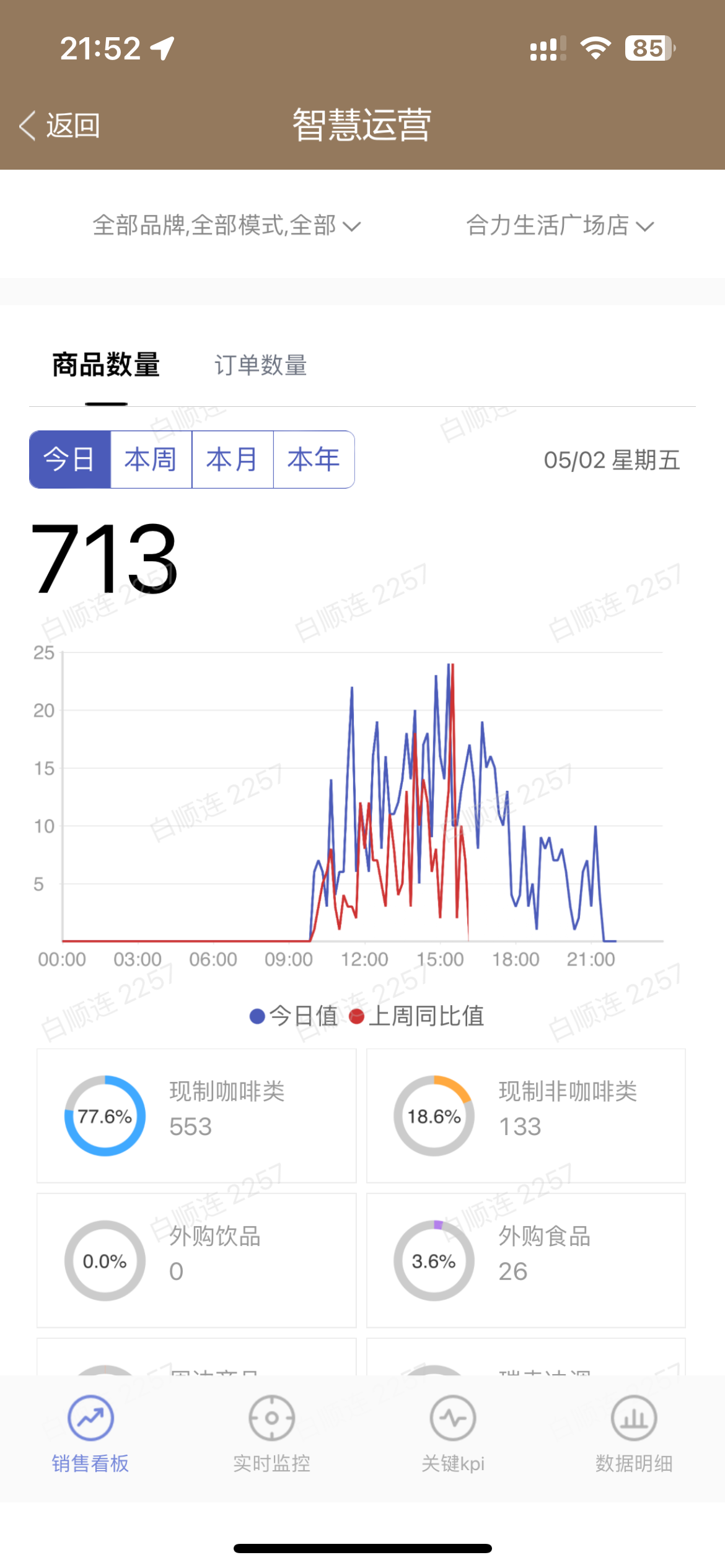Image resolution: width=725 pixels, height=1568 pixels.
Task: Select the 商品数量 tab
Action: (106, 365)
